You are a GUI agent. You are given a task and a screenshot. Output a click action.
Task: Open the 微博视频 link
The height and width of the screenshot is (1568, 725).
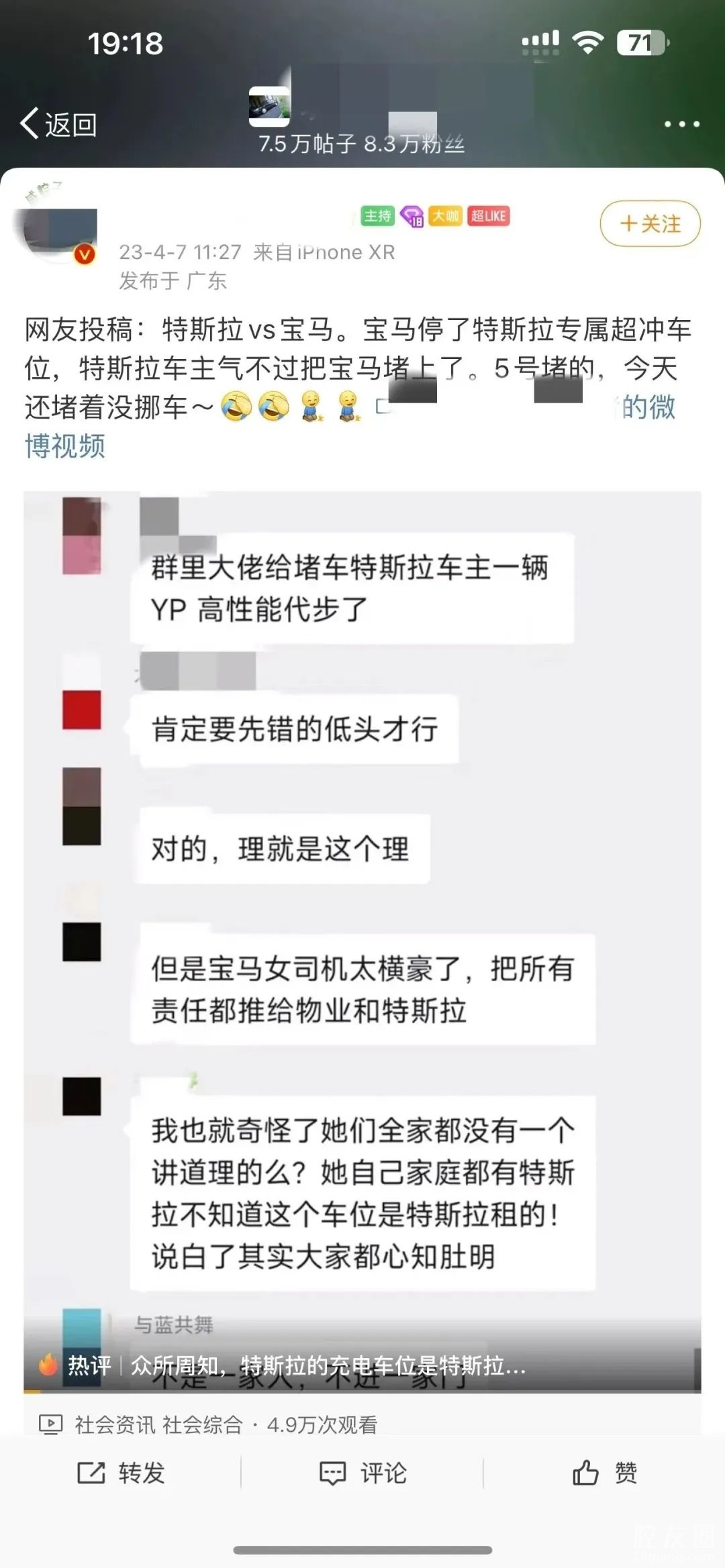click(x=64, y=446)
